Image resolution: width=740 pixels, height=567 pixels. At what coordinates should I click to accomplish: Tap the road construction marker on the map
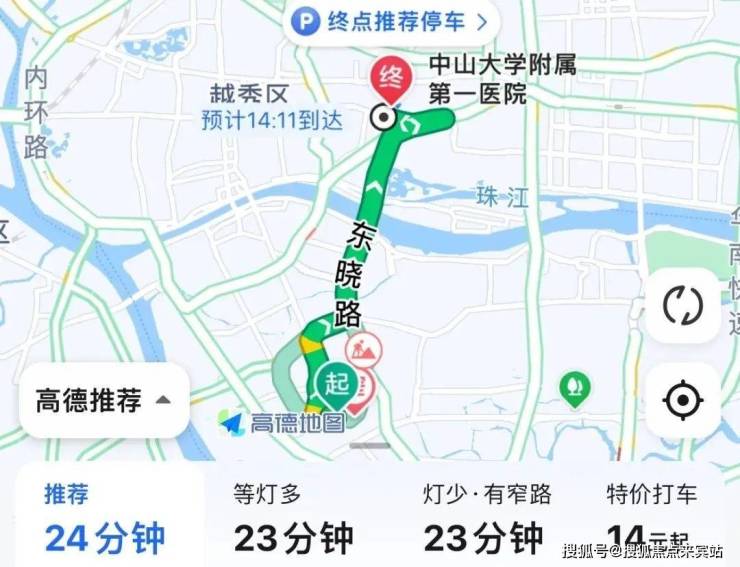pos(362,350)
